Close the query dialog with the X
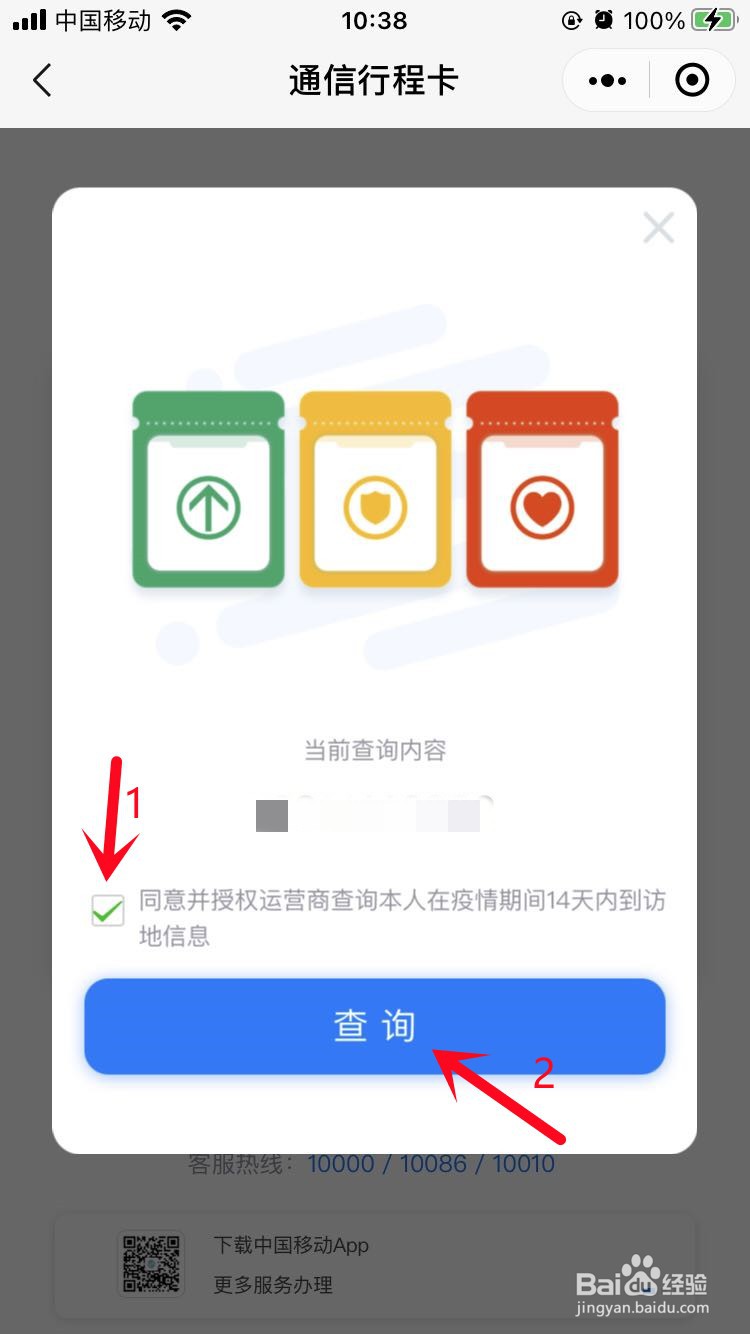 point(658,228)
